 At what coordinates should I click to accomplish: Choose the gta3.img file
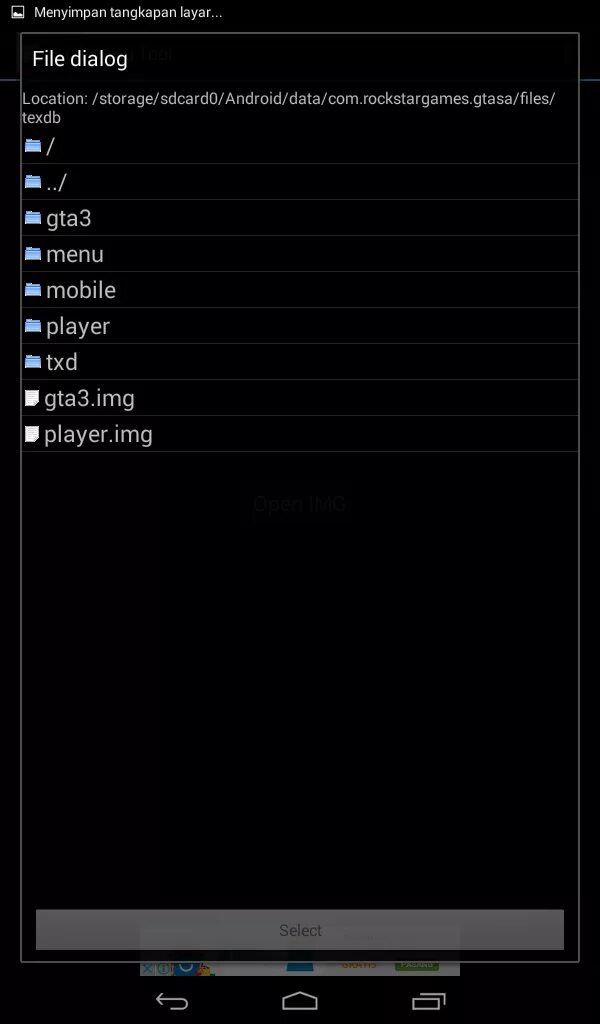pyautogui.click(x=300, y=397)
